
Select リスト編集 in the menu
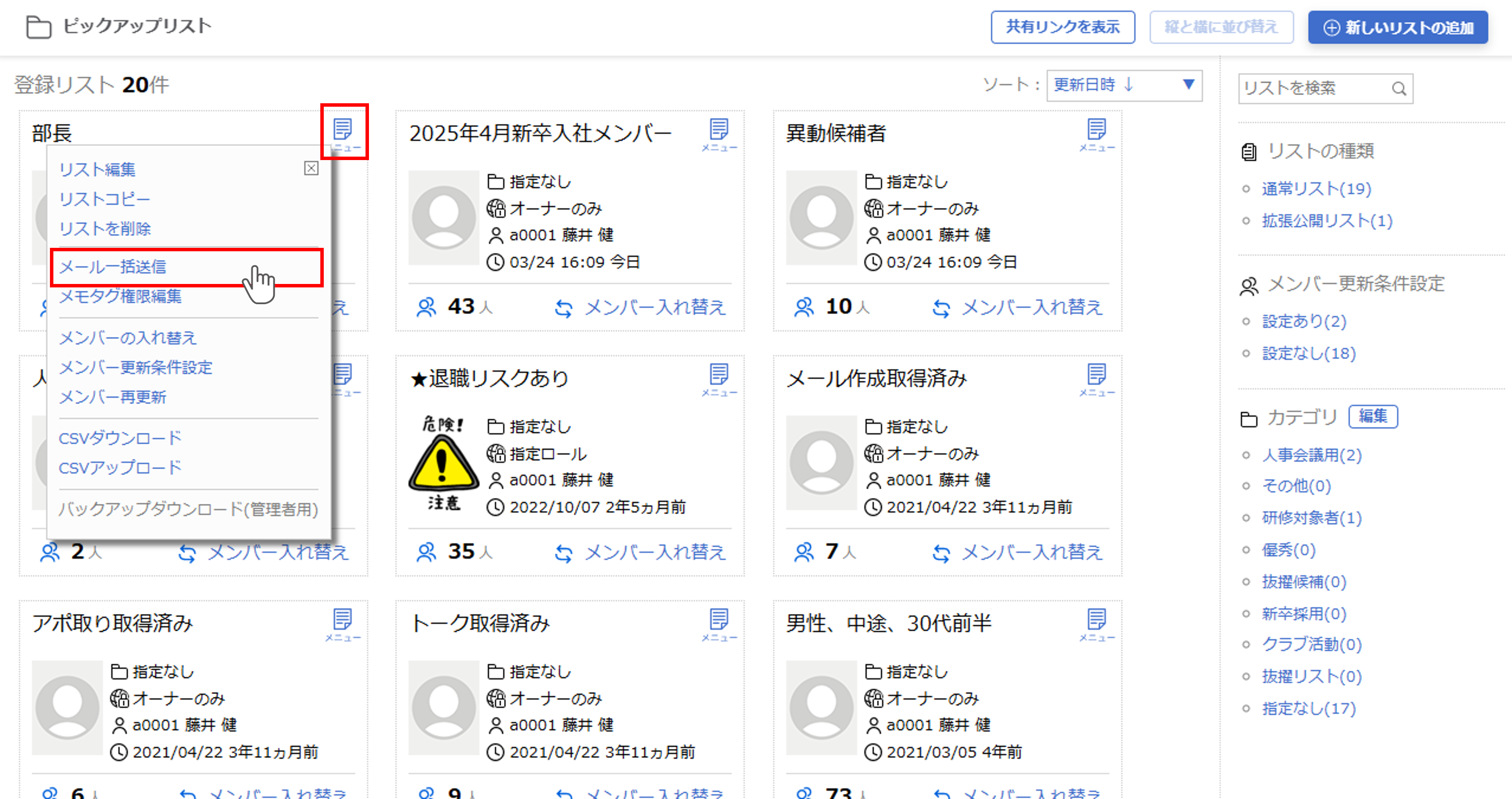coord(97,170)
